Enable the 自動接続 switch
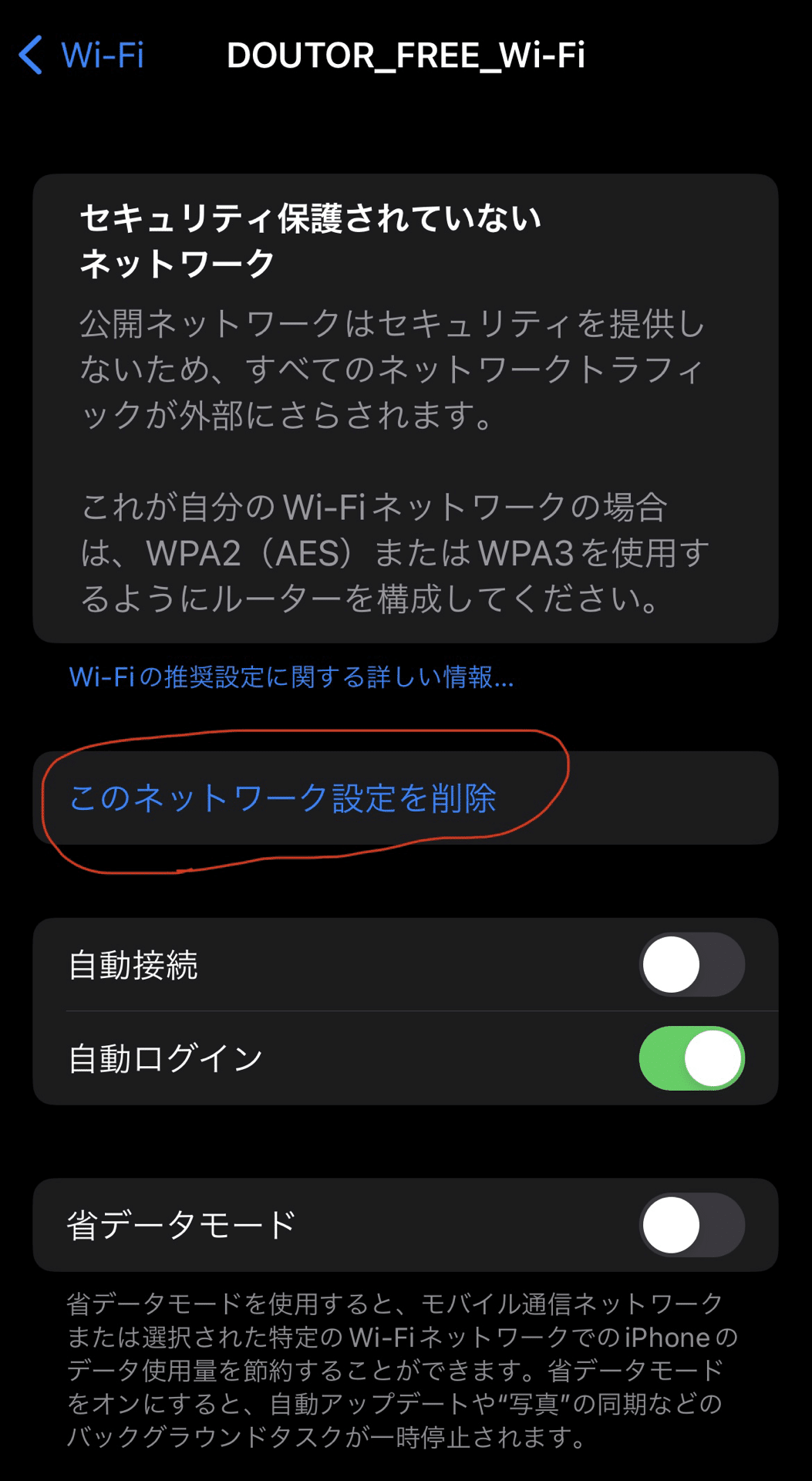Viewport: 812px width, 1481px height. (x=691, y=964)
